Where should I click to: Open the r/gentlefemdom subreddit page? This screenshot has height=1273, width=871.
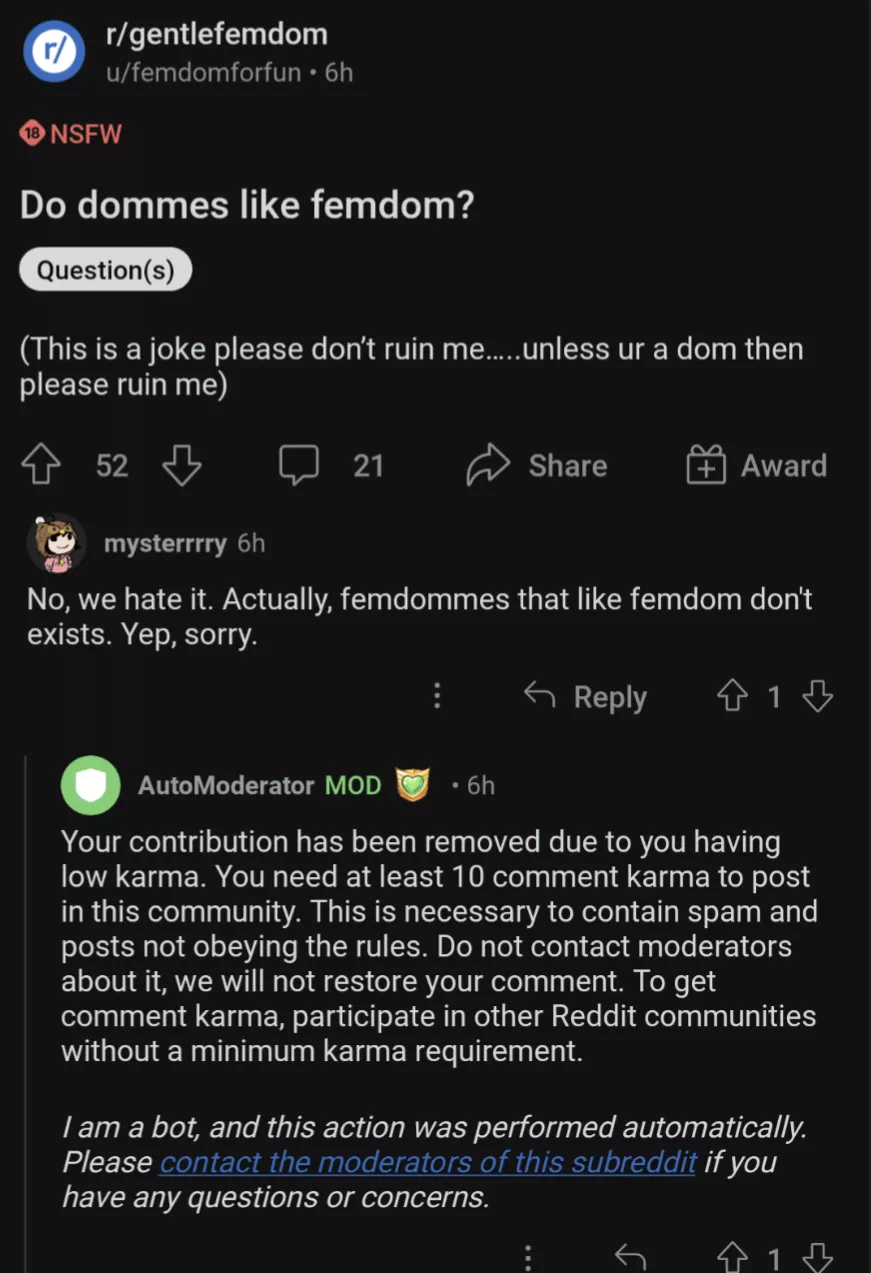click(x=215, y=33)
